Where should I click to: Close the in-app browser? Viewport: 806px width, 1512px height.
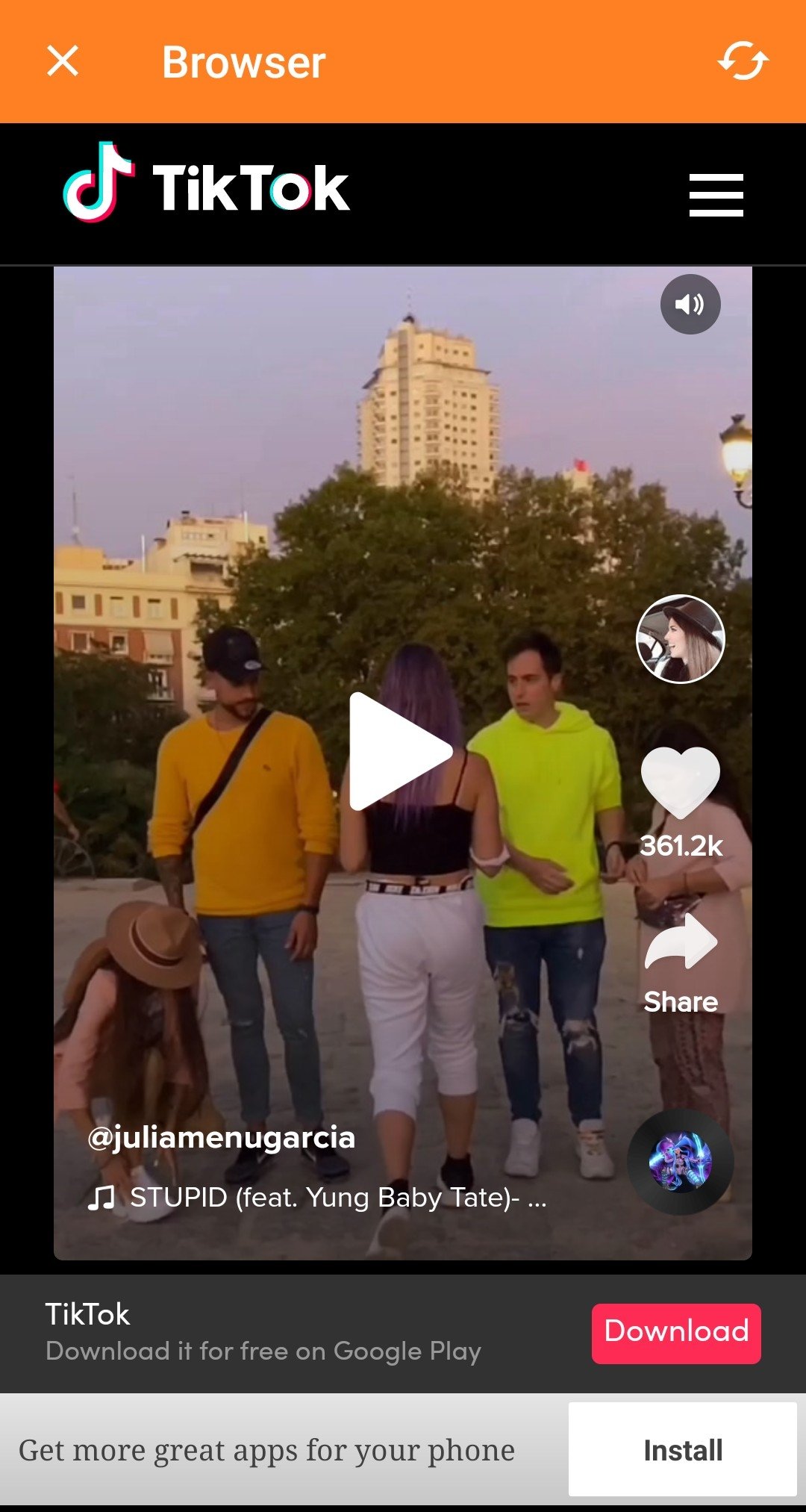(x=63, y=61)
